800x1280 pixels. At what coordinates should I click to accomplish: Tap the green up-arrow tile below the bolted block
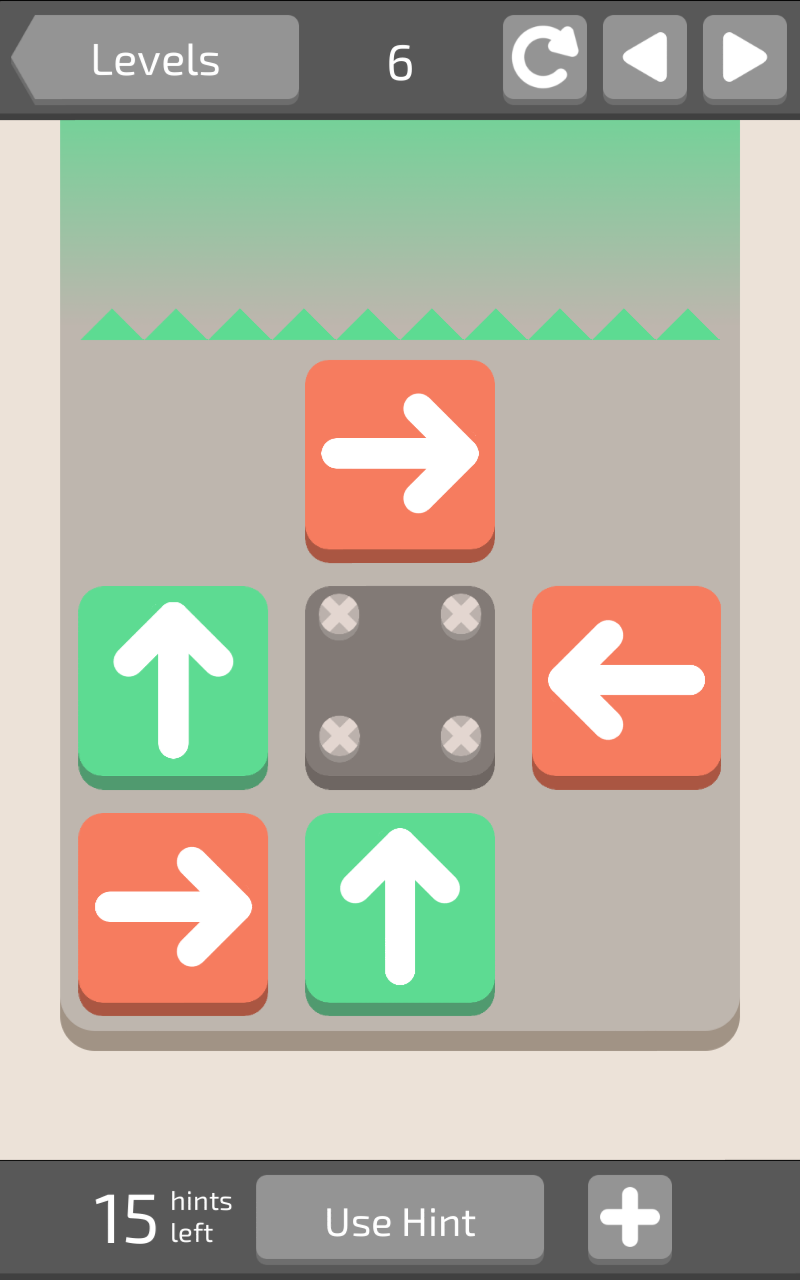(400, 913)
